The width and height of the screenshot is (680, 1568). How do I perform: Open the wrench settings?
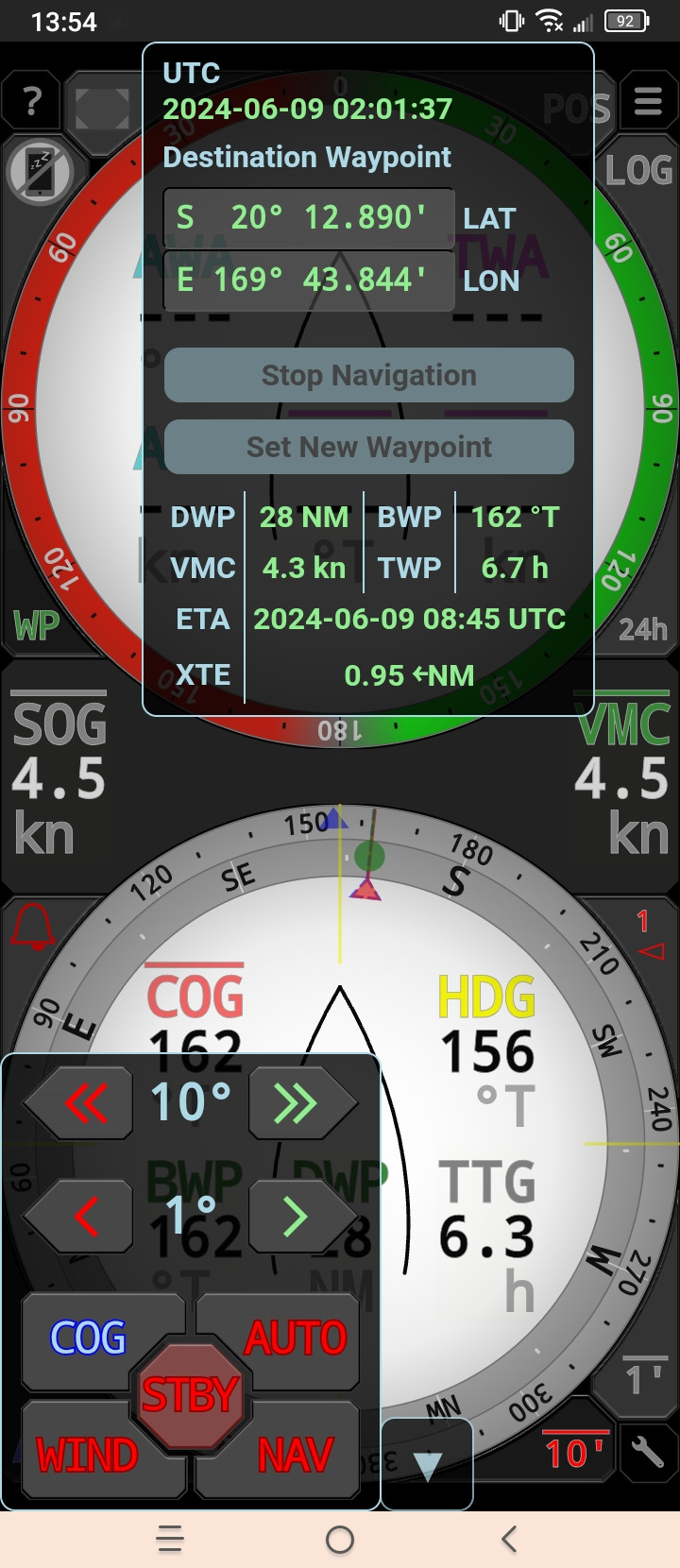point(648,1451)
